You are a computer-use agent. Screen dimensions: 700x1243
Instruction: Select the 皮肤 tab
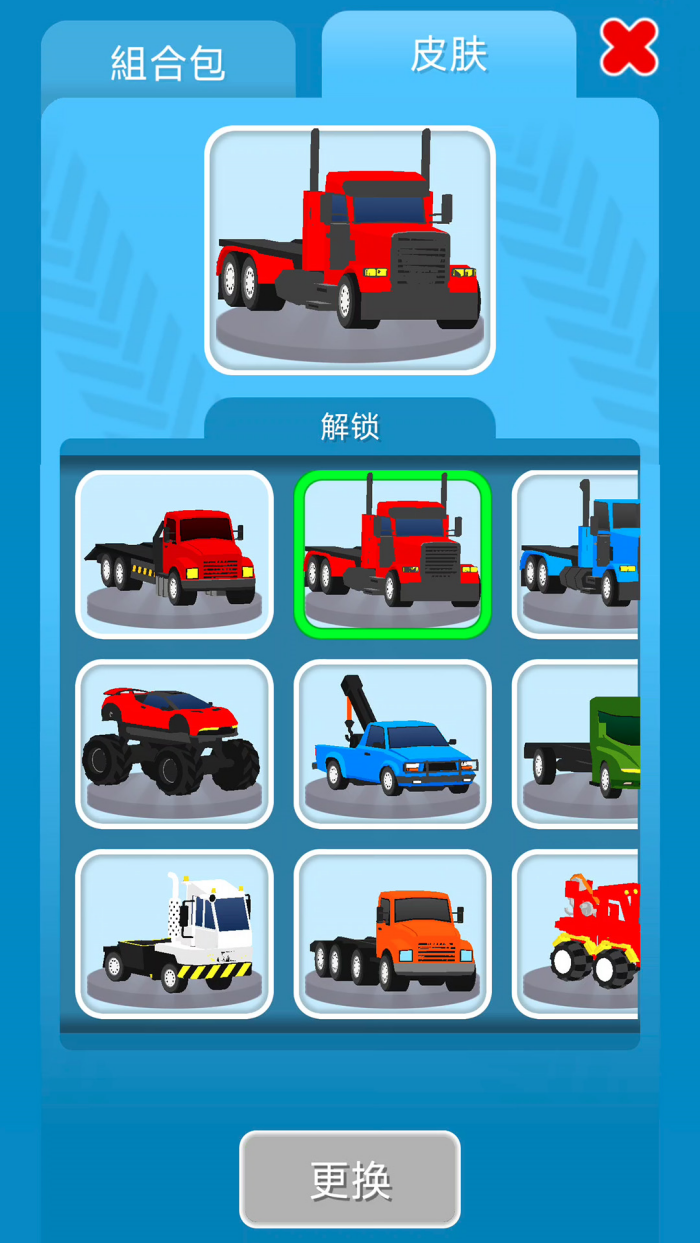[449, 56]
